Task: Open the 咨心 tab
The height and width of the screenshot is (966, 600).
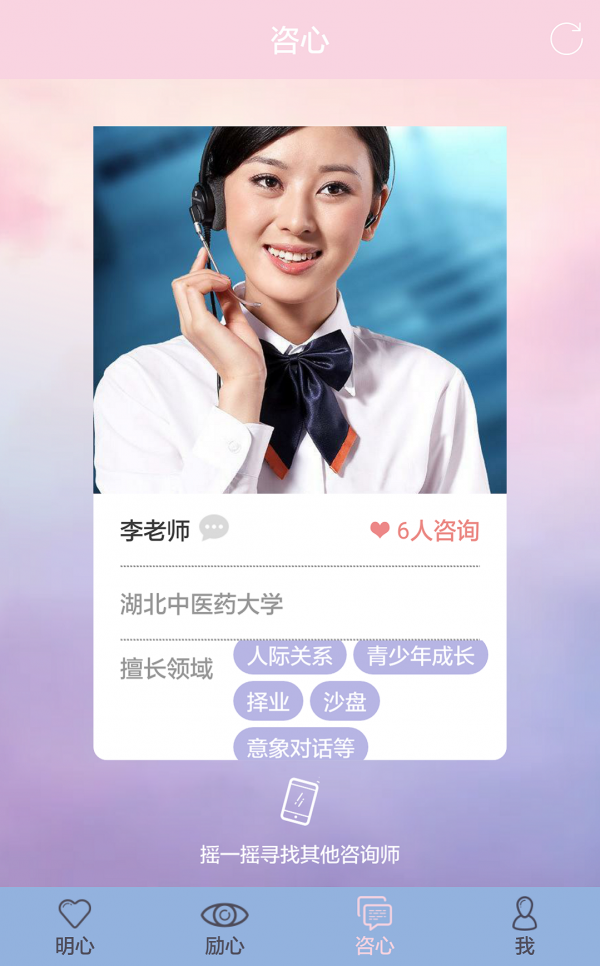Action: pyautogui.click(x=375, y=927)
